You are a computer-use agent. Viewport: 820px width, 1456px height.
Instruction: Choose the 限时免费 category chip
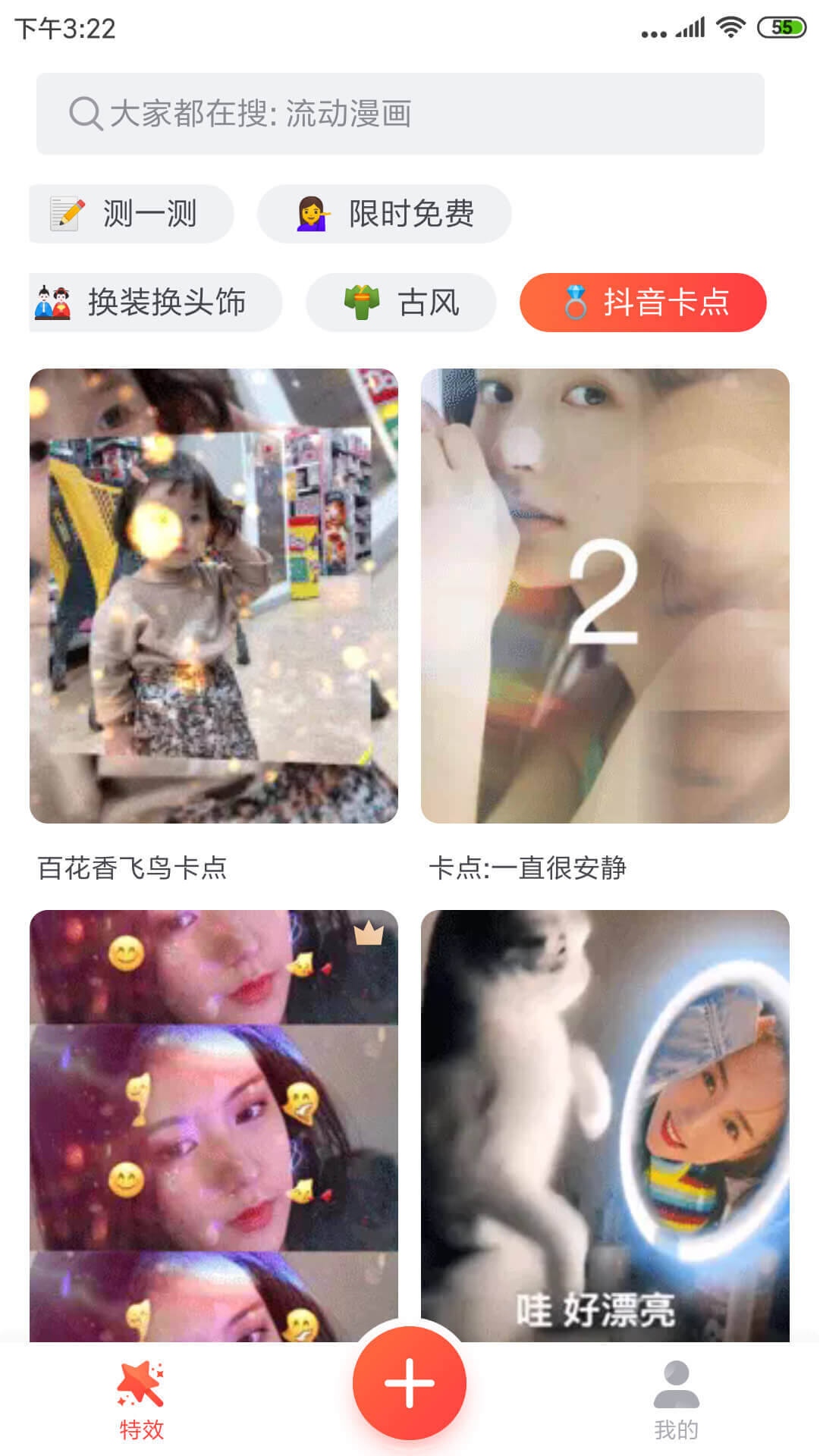(385, 214)
